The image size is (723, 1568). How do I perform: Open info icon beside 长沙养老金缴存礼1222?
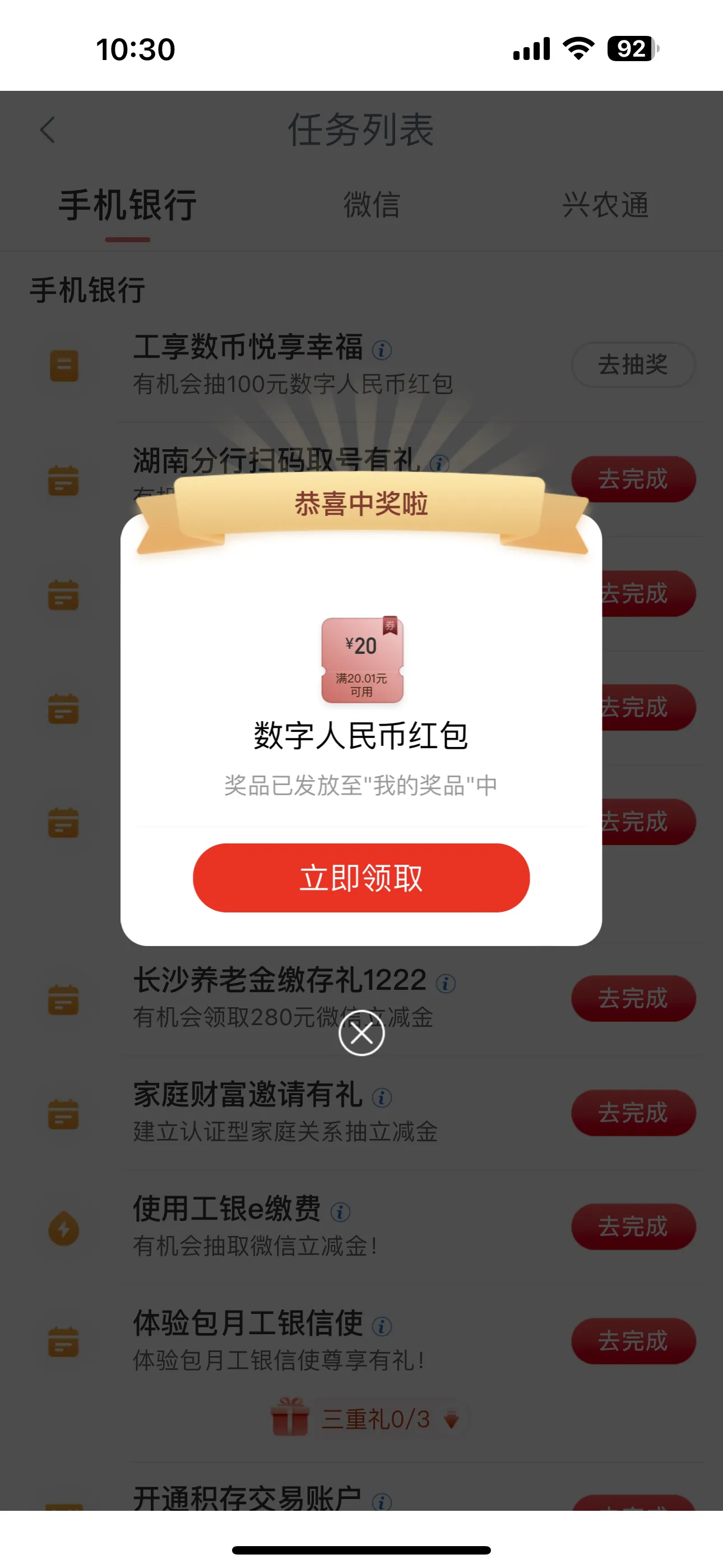[446, 984]
